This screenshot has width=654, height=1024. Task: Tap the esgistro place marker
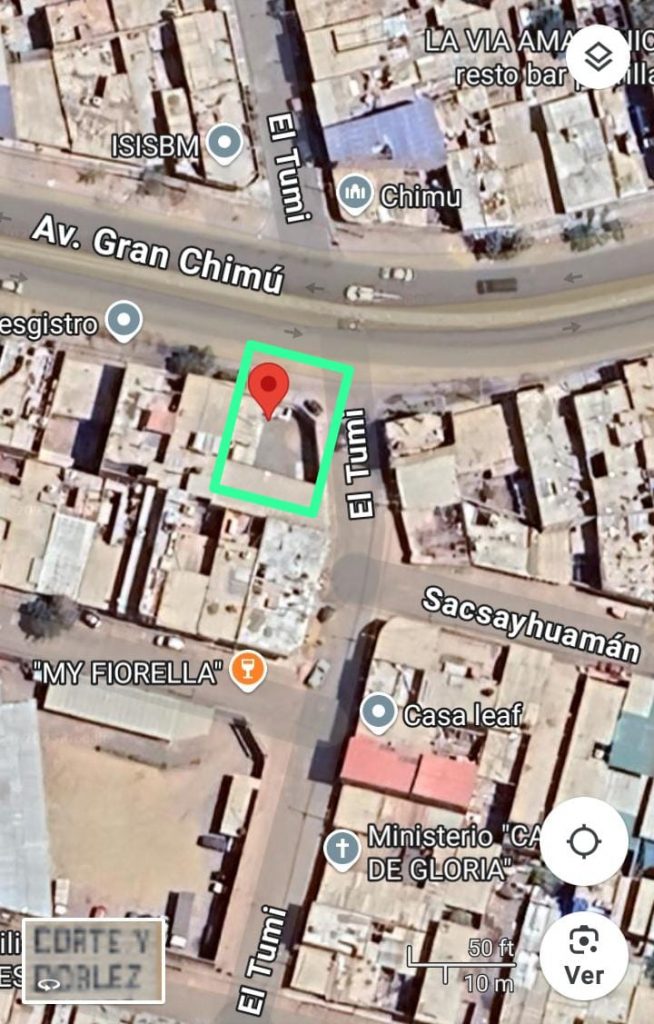(125, 322)
